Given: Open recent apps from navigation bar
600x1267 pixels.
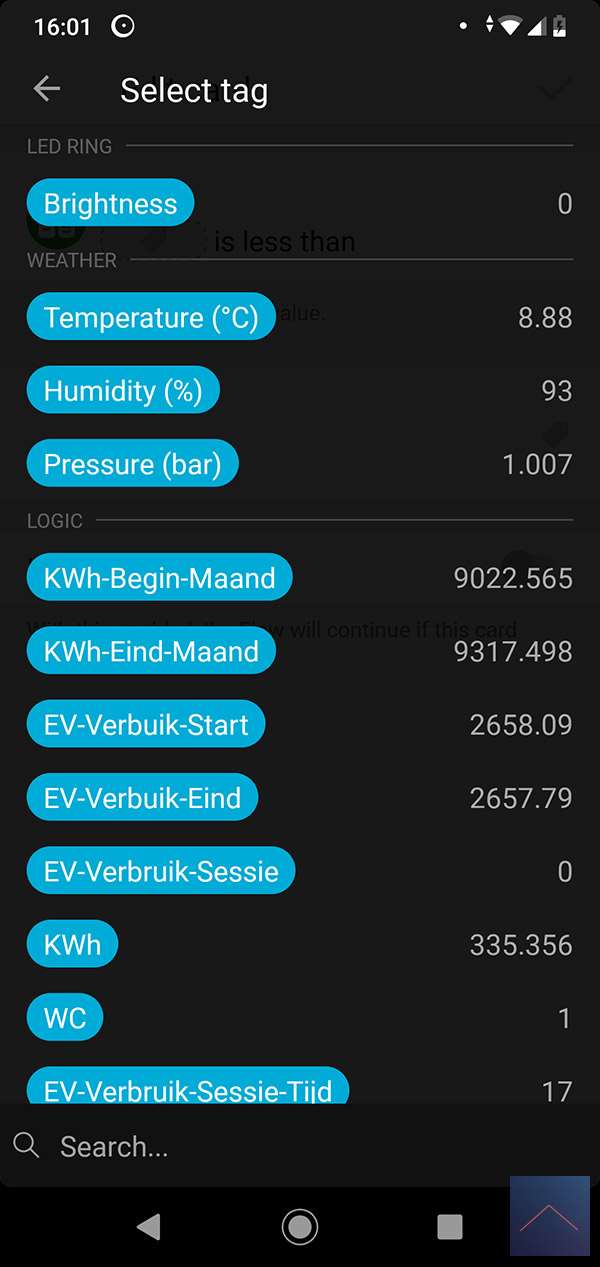Looking at the screenshot, I should coord(450,1226).
